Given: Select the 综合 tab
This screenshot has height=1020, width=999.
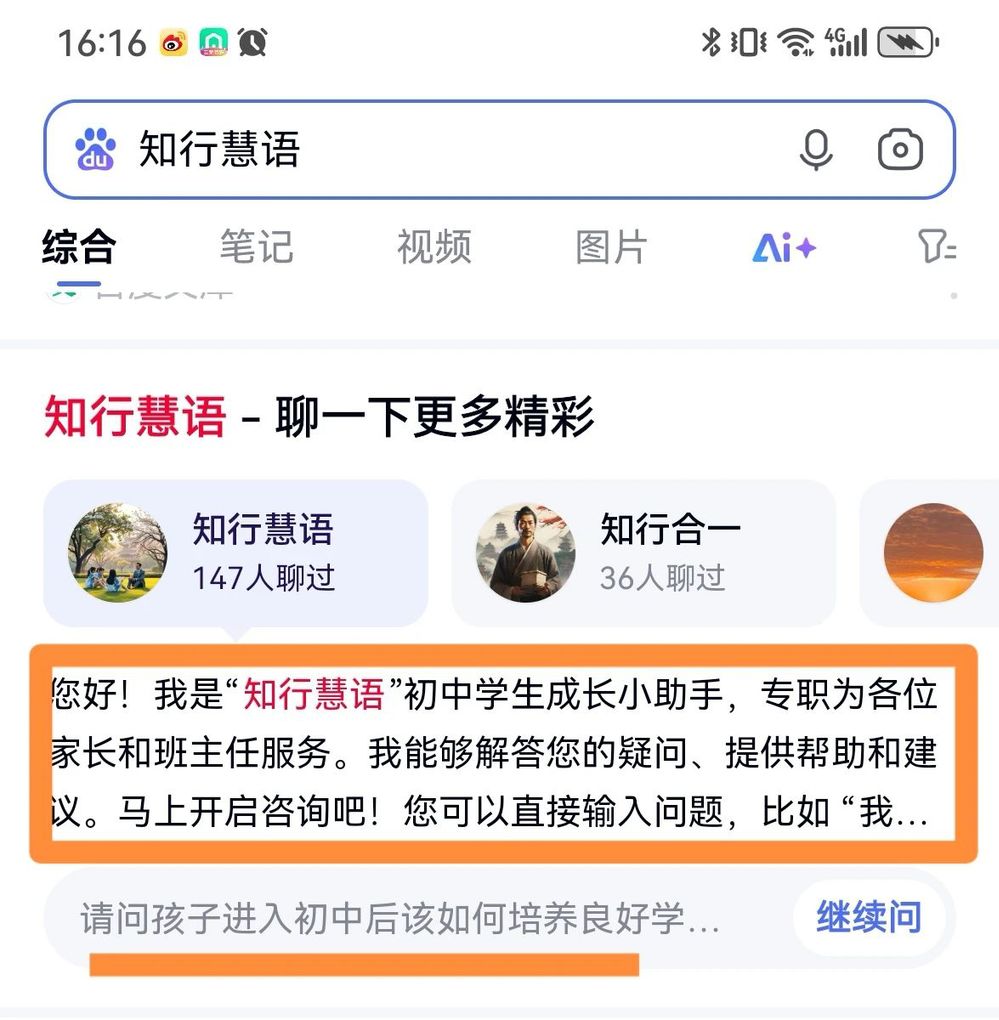Looking at the screenshot, I should [79, 247].
